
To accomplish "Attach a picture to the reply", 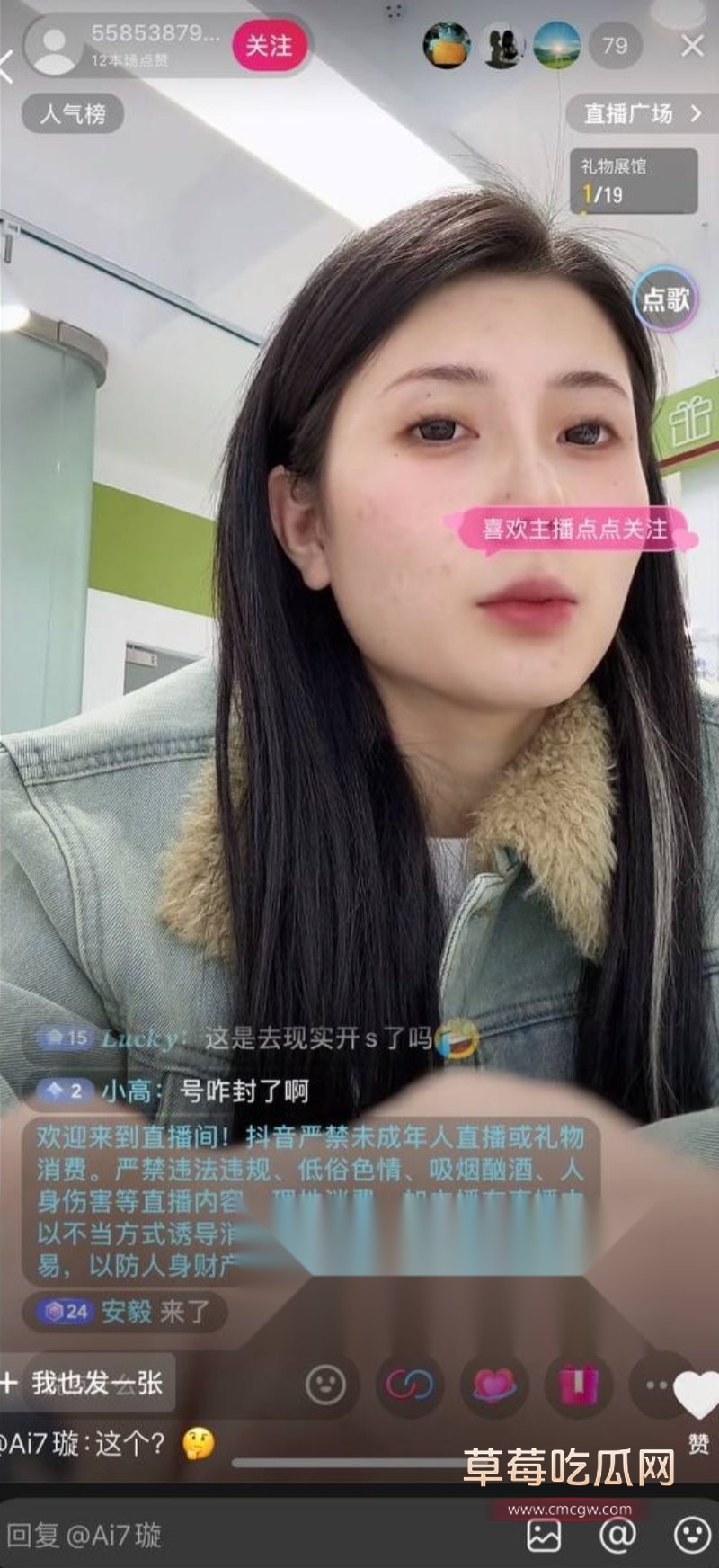I will [545, 1536].
